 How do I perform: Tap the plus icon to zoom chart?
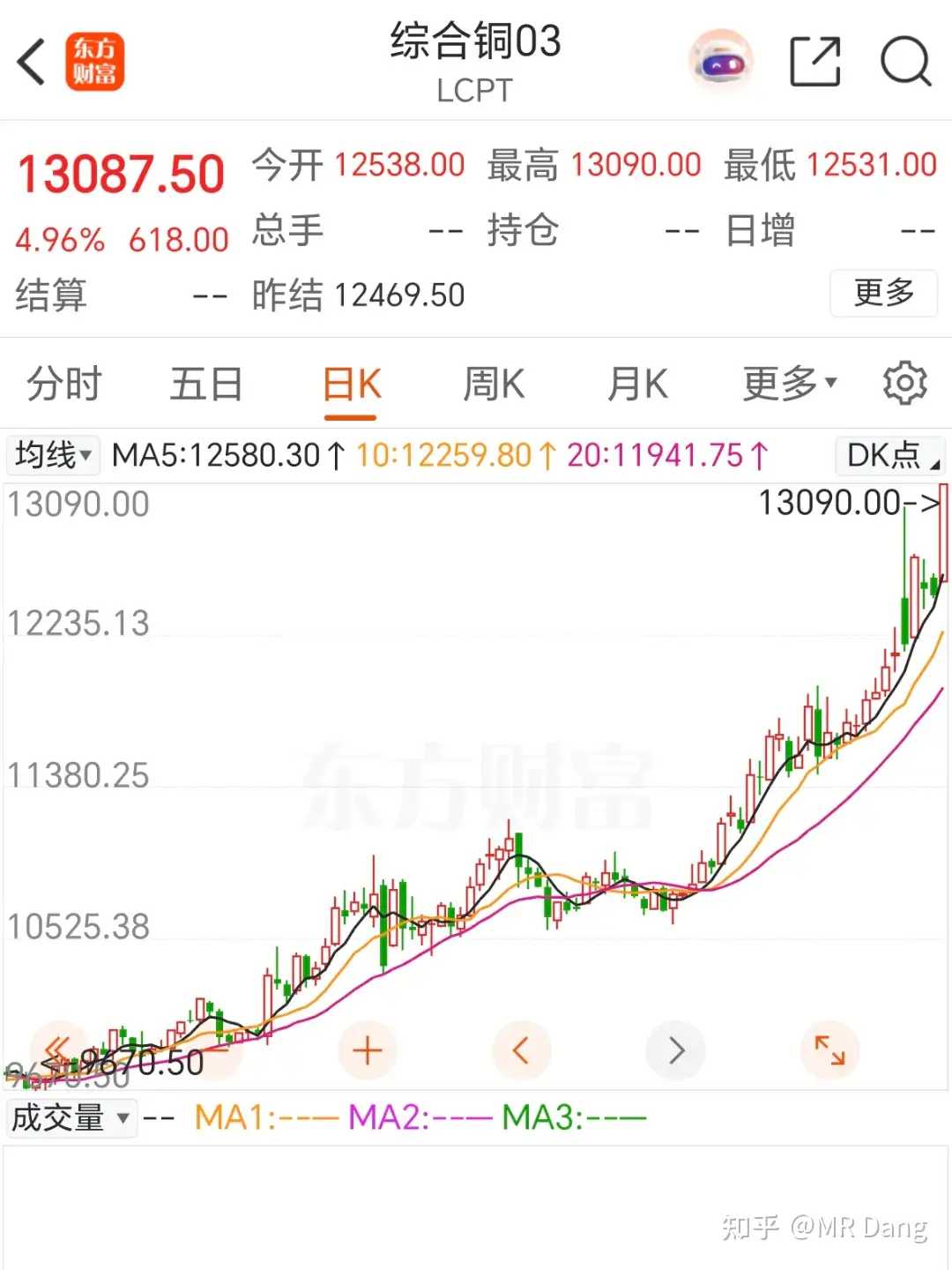click(x=368, y=1050)
